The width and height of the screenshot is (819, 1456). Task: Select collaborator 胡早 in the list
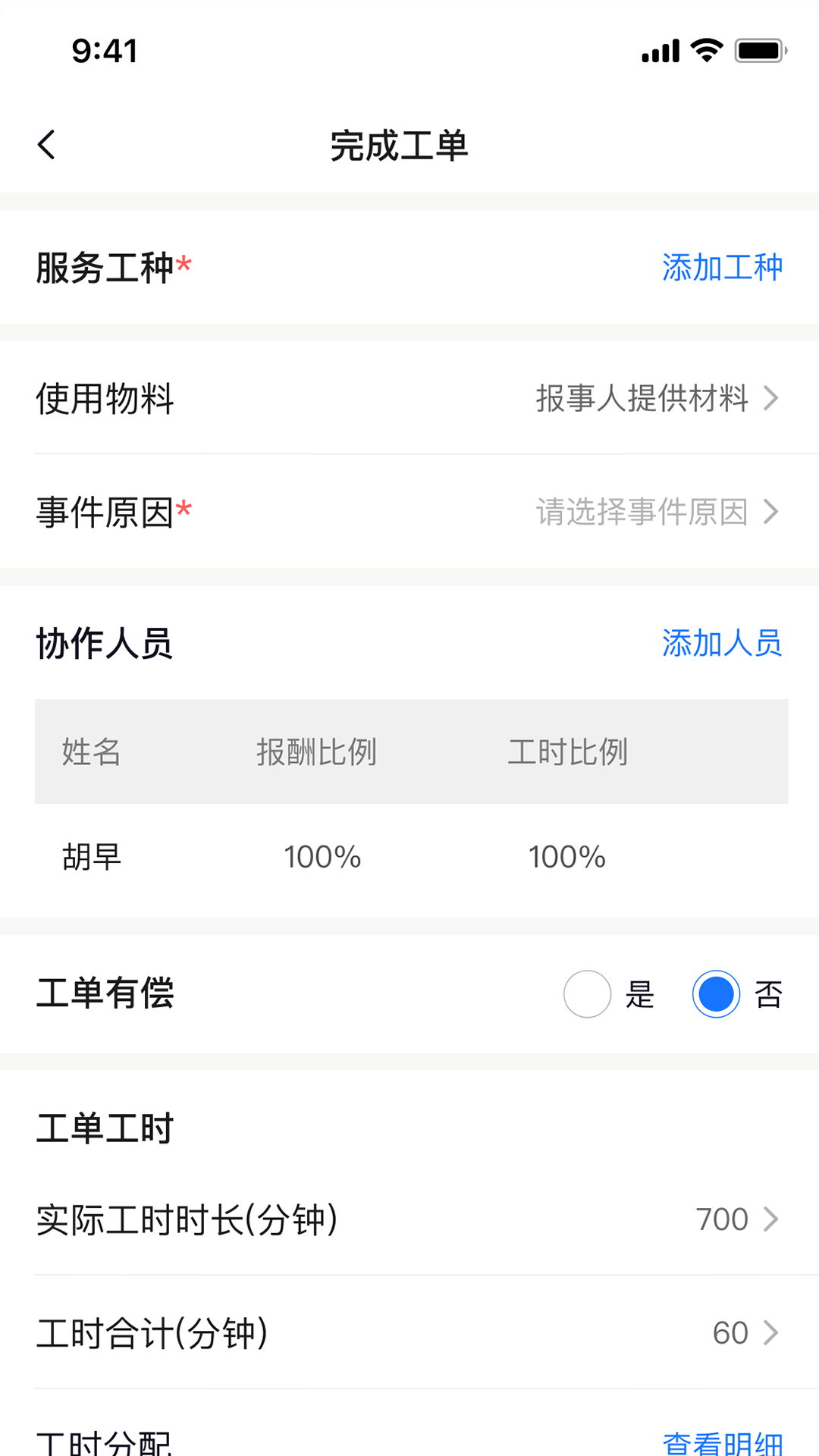click(89, 857)
